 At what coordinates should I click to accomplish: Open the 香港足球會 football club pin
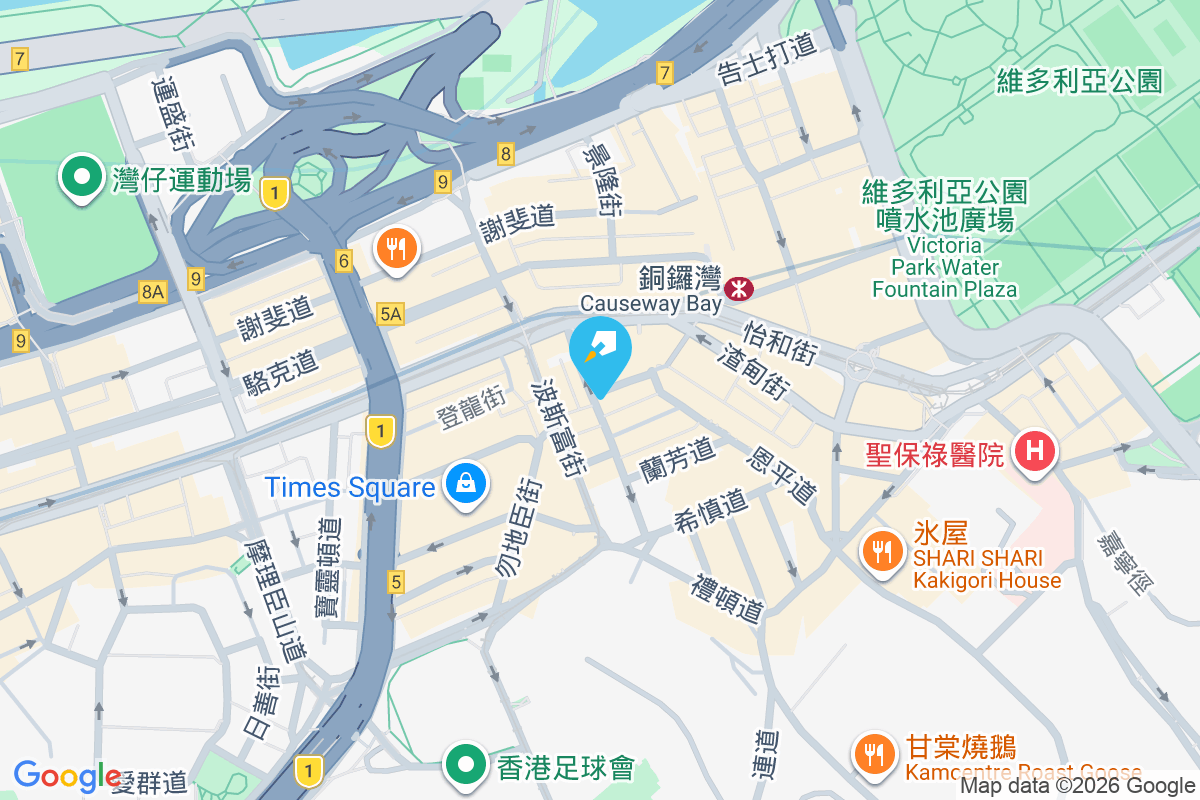[466, 766]
